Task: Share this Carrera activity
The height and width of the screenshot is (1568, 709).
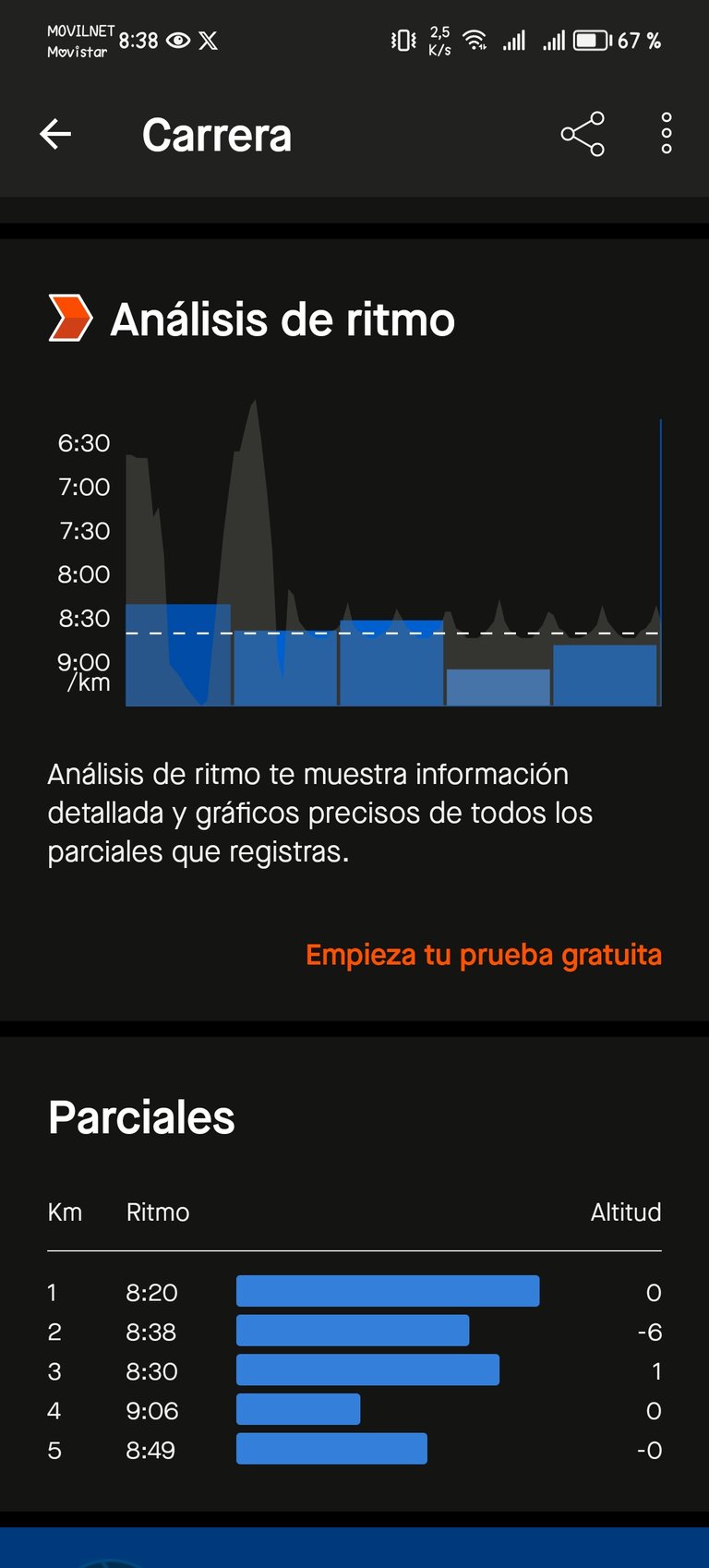Action: (583, 135)
